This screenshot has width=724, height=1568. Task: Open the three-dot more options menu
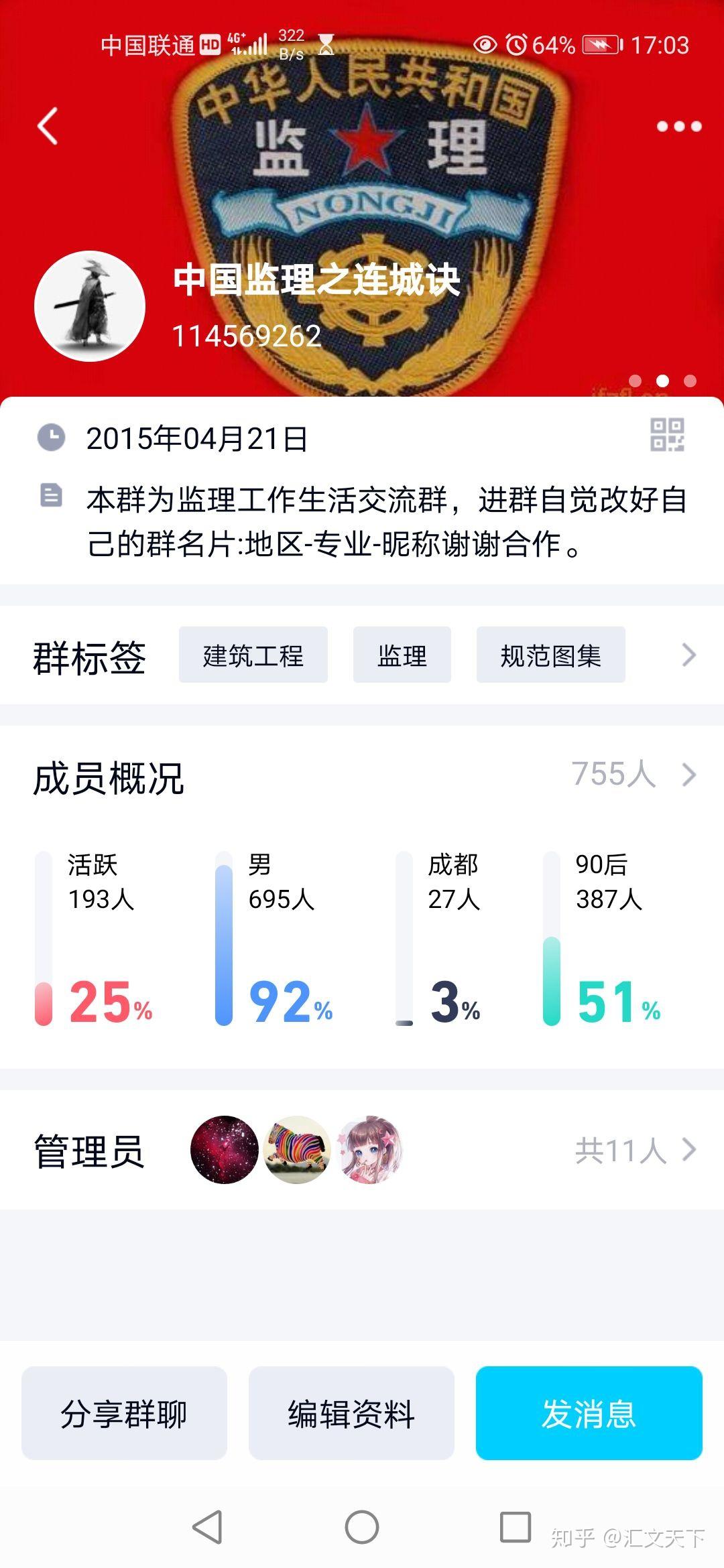pyautogui.click(x=678, y=126)
